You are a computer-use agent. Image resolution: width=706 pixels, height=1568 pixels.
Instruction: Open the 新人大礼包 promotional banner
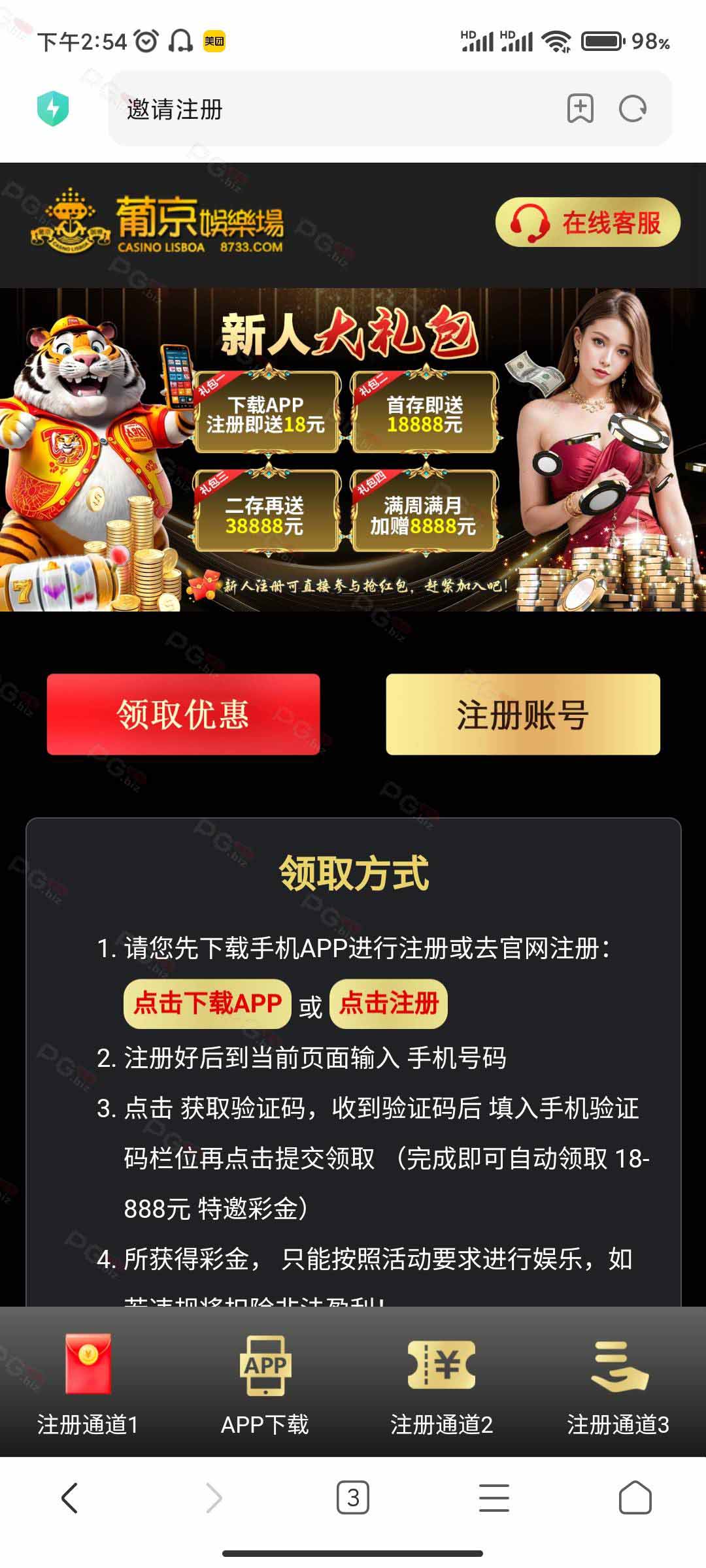[353, 449]
